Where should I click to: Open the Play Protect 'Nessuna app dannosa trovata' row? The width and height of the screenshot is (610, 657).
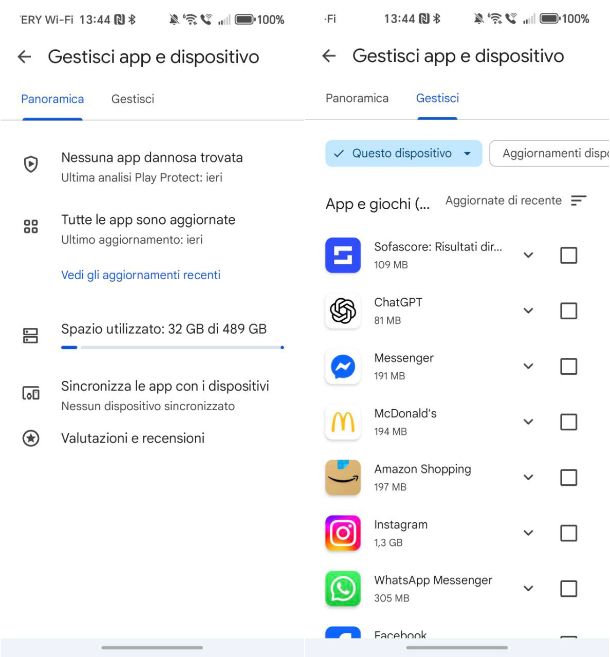pyautogui.click(x=150, y=165)
